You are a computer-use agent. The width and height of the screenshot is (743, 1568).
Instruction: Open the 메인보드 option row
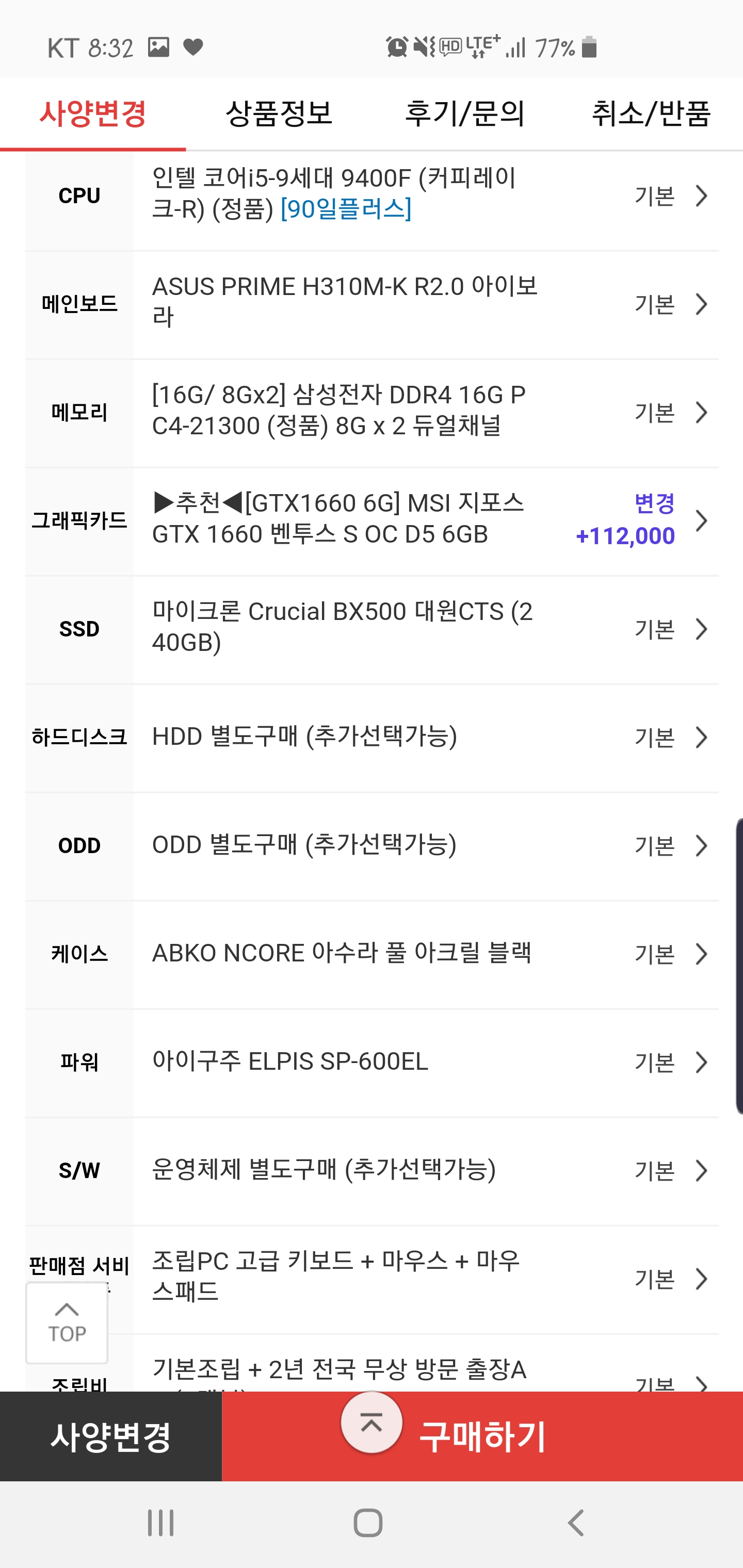coord(372,304)
